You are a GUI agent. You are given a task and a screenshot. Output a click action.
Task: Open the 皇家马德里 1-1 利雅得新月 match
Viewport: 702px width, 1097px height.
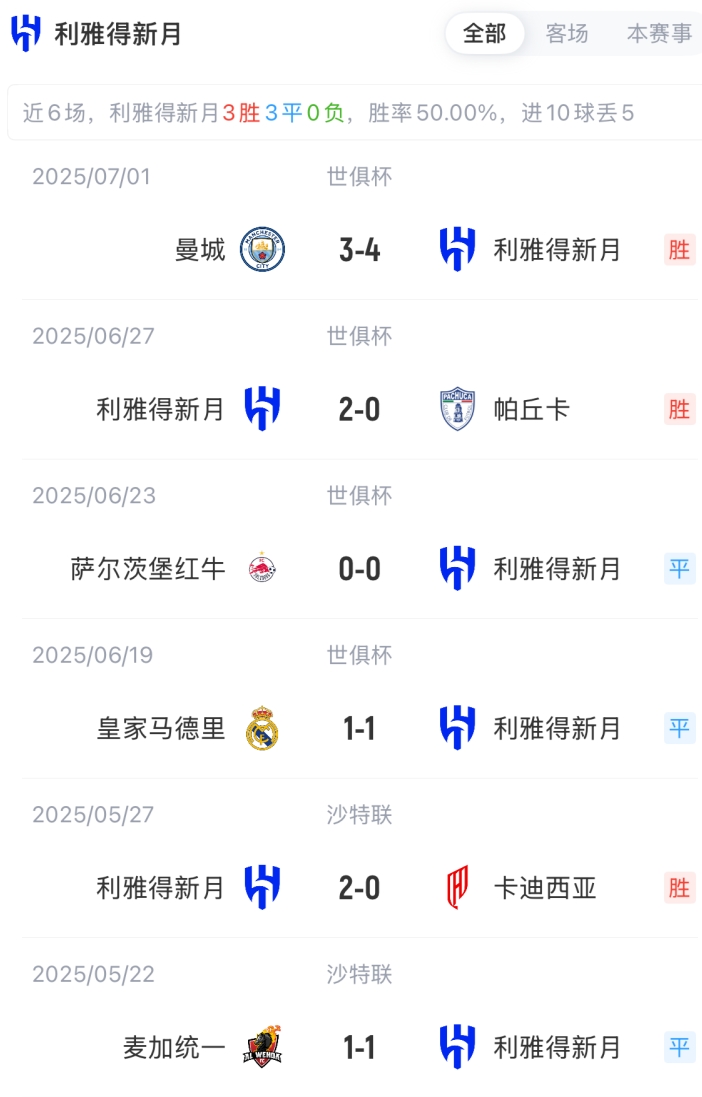pos(359,729)
